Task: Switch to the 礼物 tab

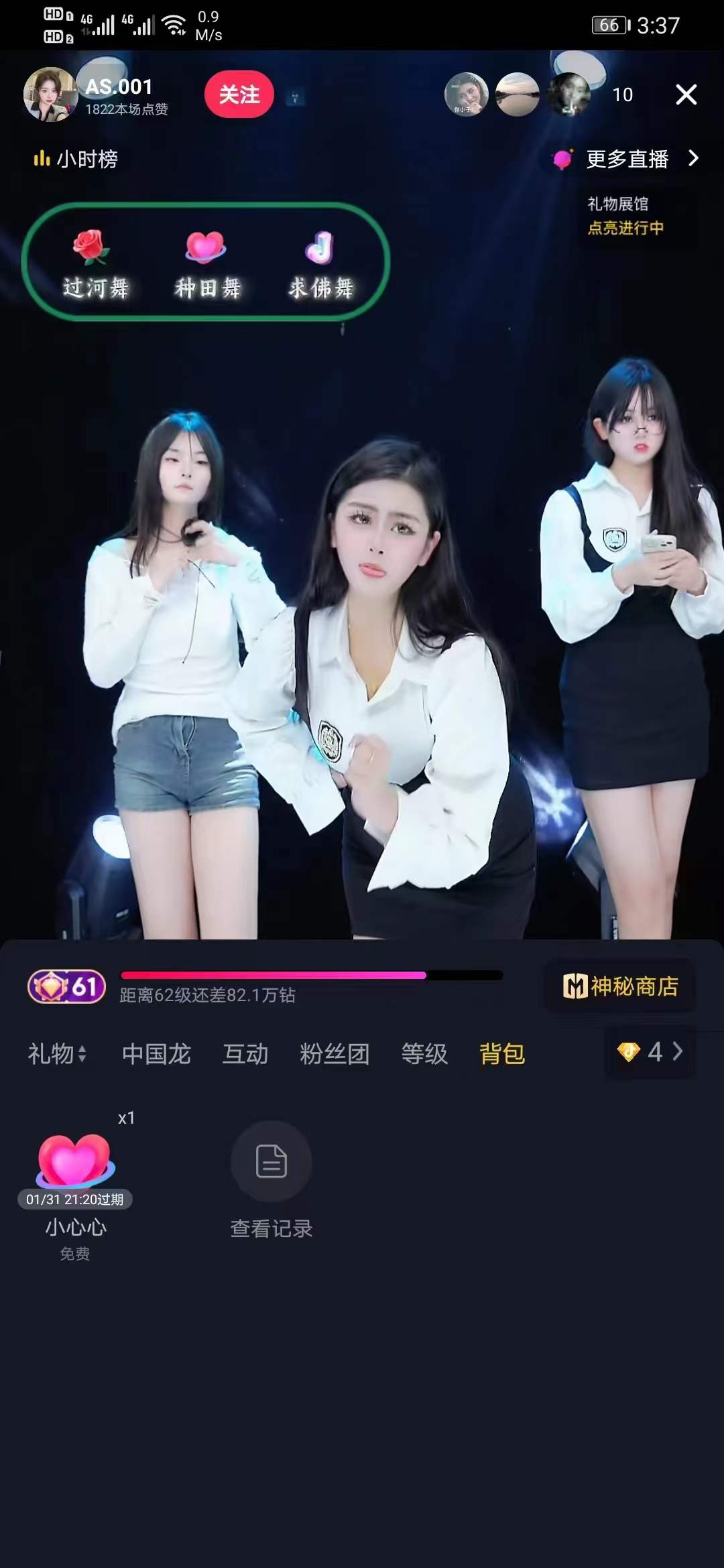Action: click(56, 1053)
